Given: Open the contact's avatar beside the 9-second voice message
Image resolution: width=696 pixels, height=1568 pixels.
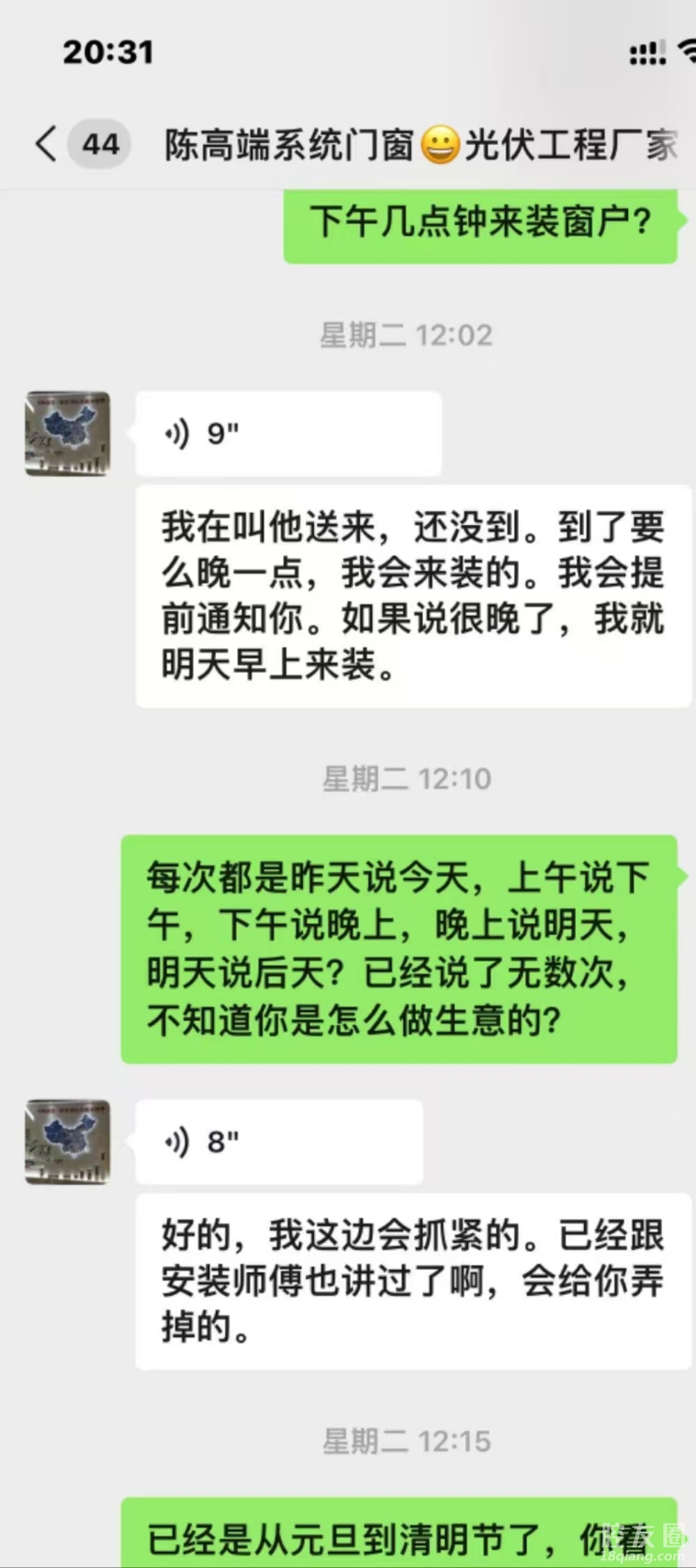Looking at the screenshot, I should pos(67,434).
